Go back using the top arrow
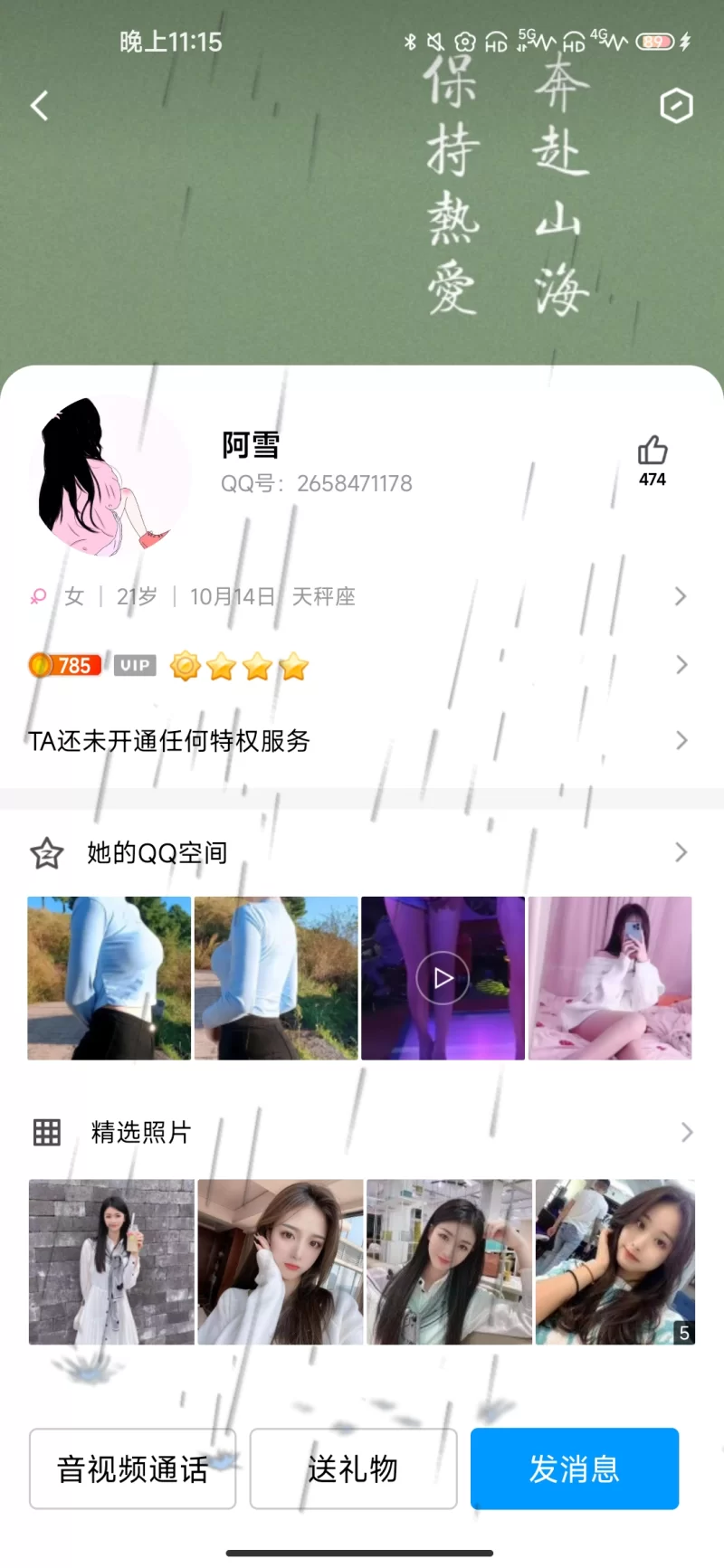Screen dimensions: 724x1568 (40, 106)
